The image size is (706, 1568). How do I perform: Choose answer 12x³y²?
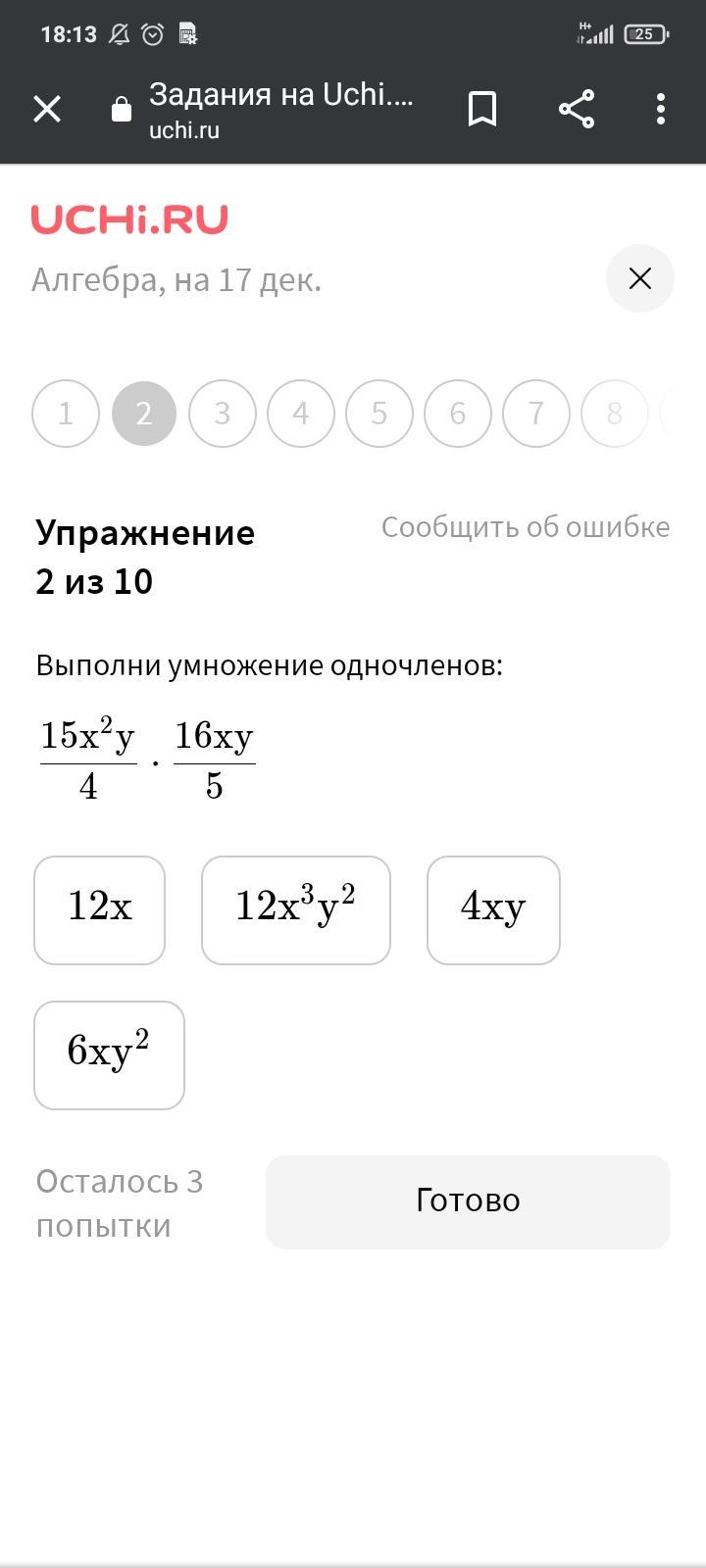pyautogui.click(x=296, y=910)
